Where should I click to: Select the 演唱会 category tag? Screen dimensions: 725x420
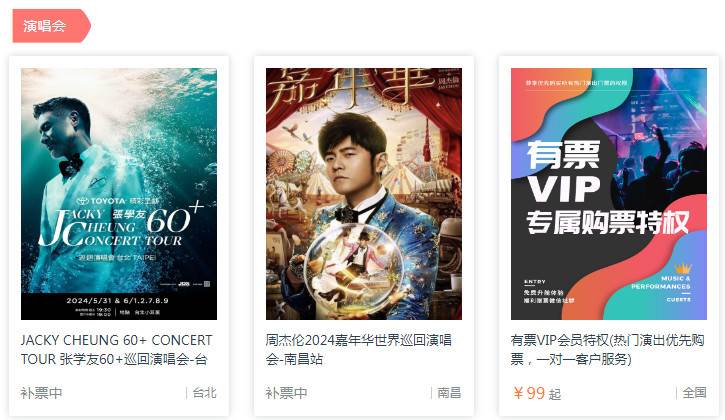[46, 26]
